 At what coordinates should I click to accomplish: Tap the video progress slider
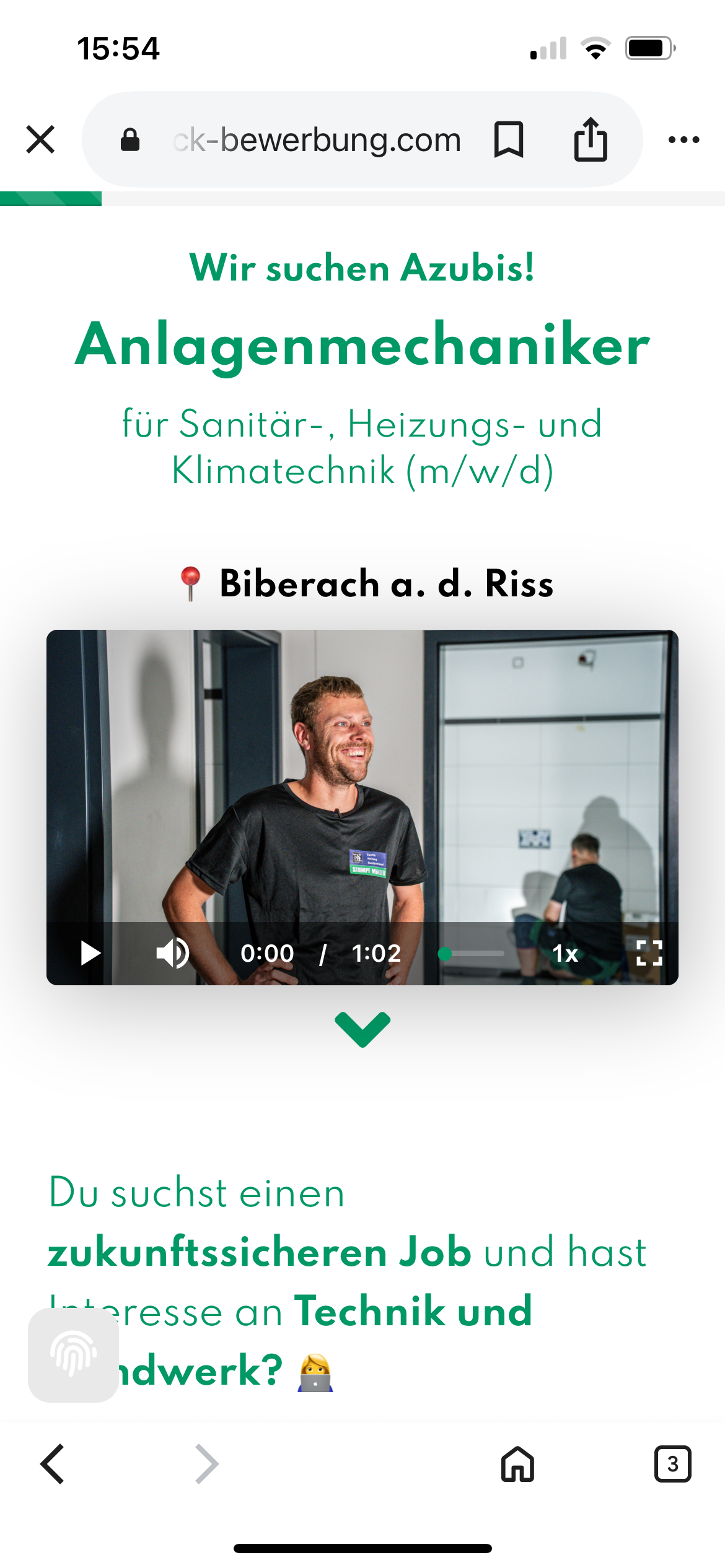(471, 954)
